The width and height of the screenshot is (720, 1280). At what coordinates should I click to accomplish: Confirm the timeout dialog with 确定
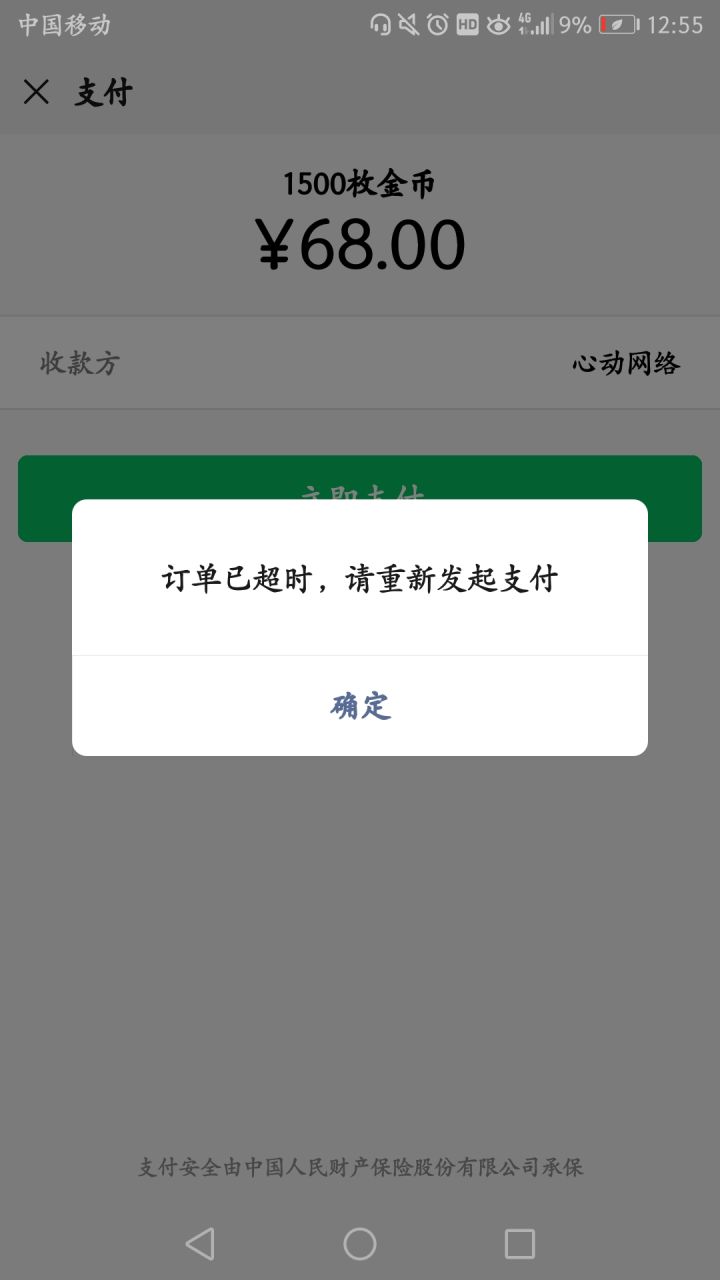pos(360,705)
